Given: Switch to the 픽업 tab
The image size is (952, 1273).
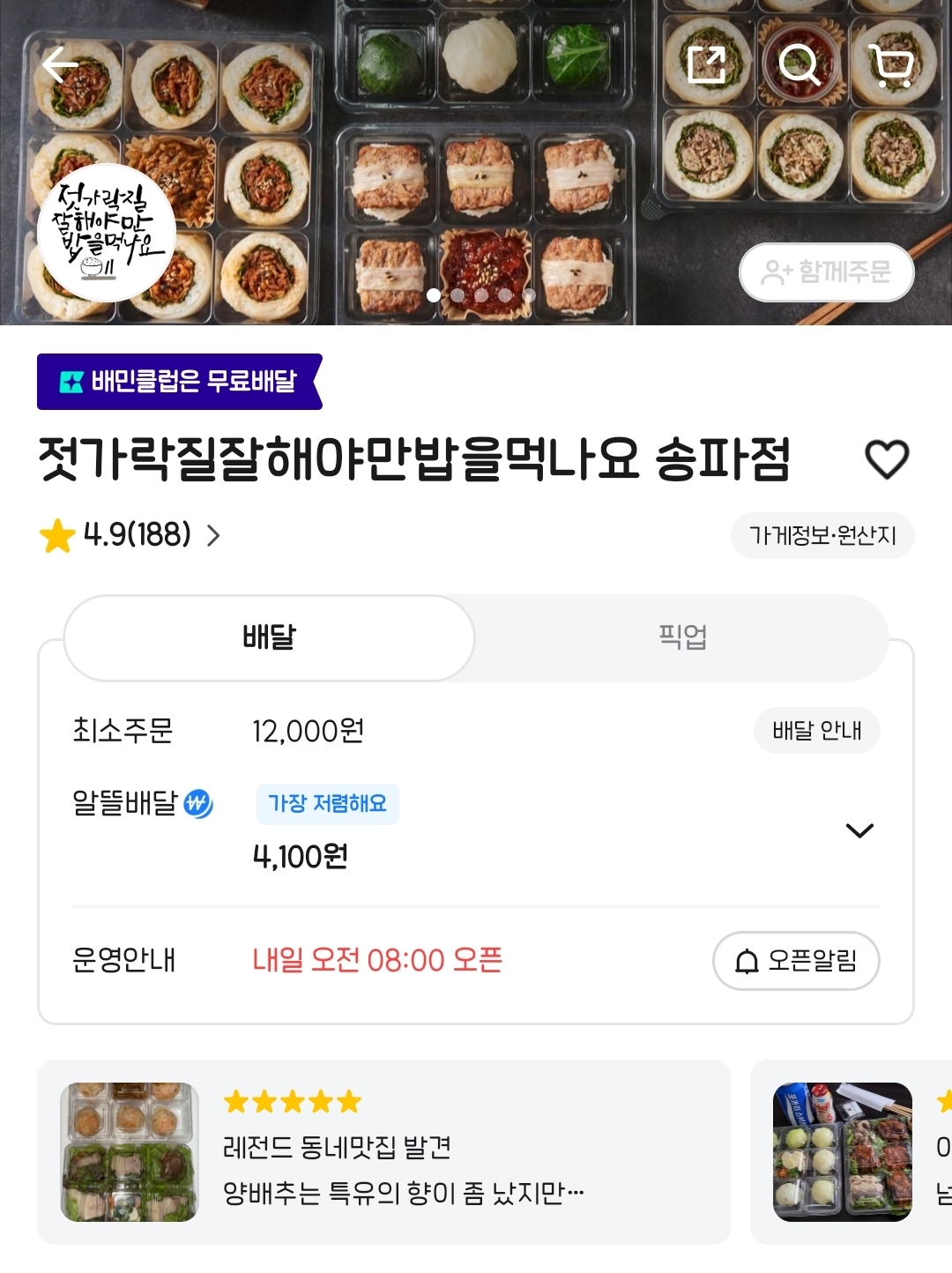Looking at the screenshot, I should [682, 637].
